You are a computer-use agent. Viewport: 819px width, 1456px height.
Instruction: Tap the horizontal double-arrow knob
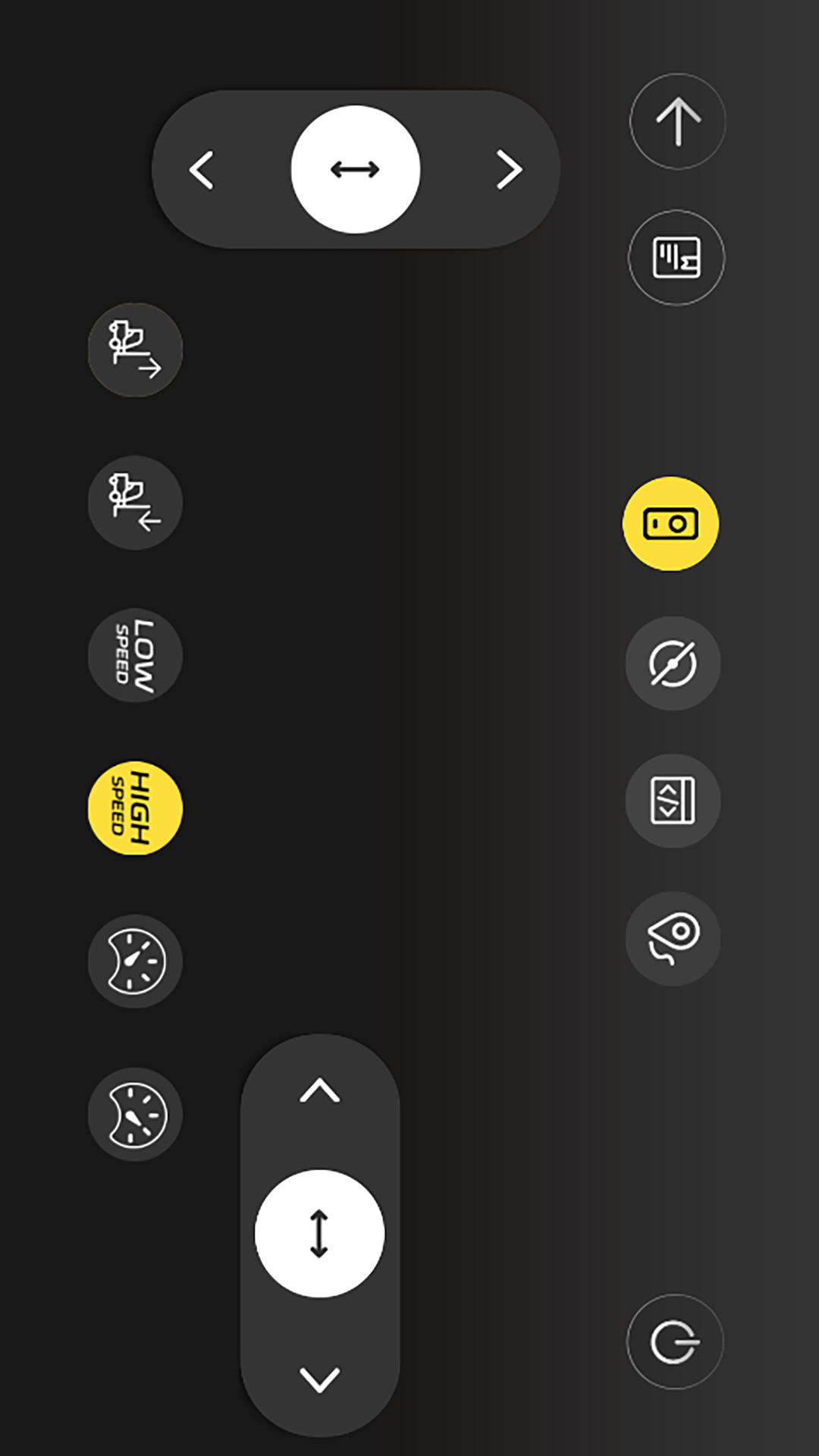click(356, 170)
